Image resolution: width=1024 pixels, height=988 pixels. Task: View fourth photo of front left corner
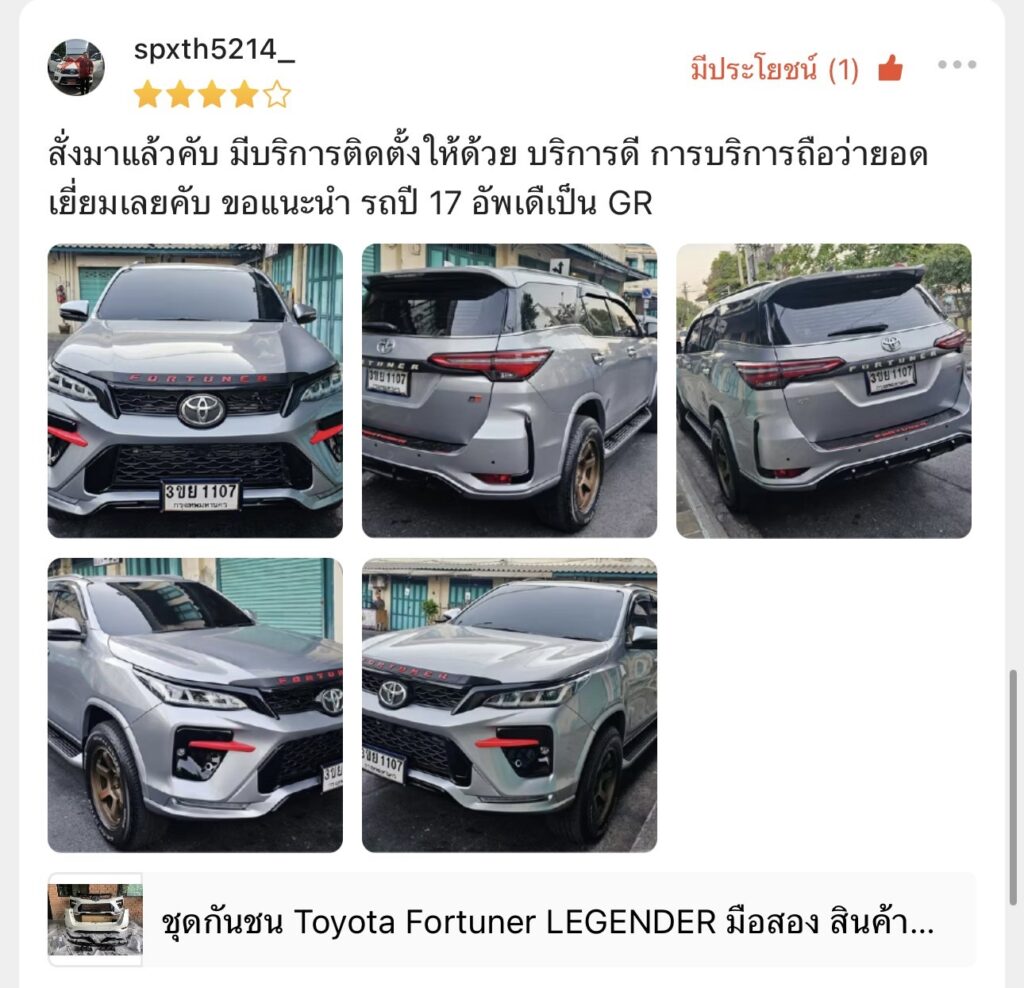(x=195, y=705)
